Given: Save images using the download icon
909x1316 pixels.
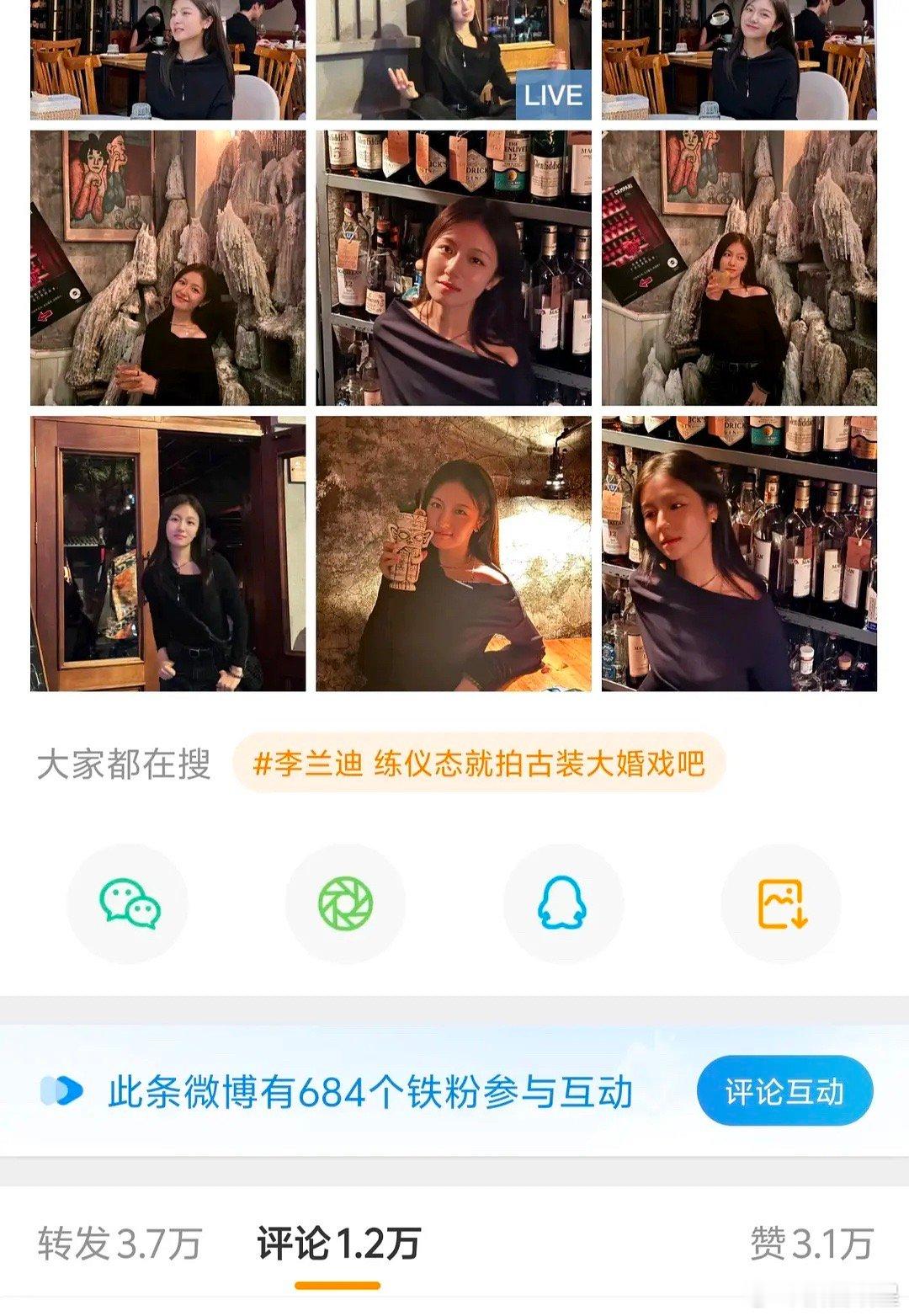Looking at the screenshot, I should coord(781,902).
